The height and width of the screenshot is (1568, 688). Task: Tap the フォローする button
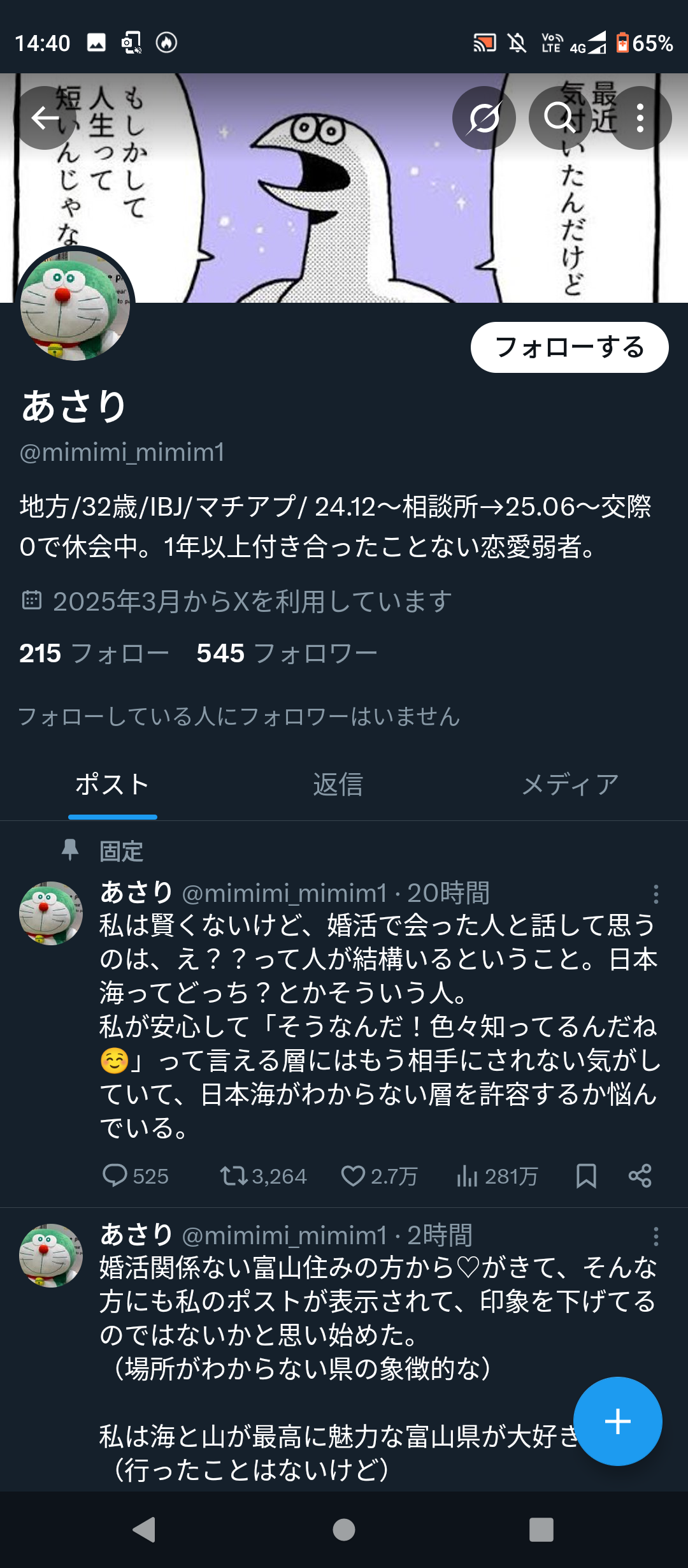[569, 347]
